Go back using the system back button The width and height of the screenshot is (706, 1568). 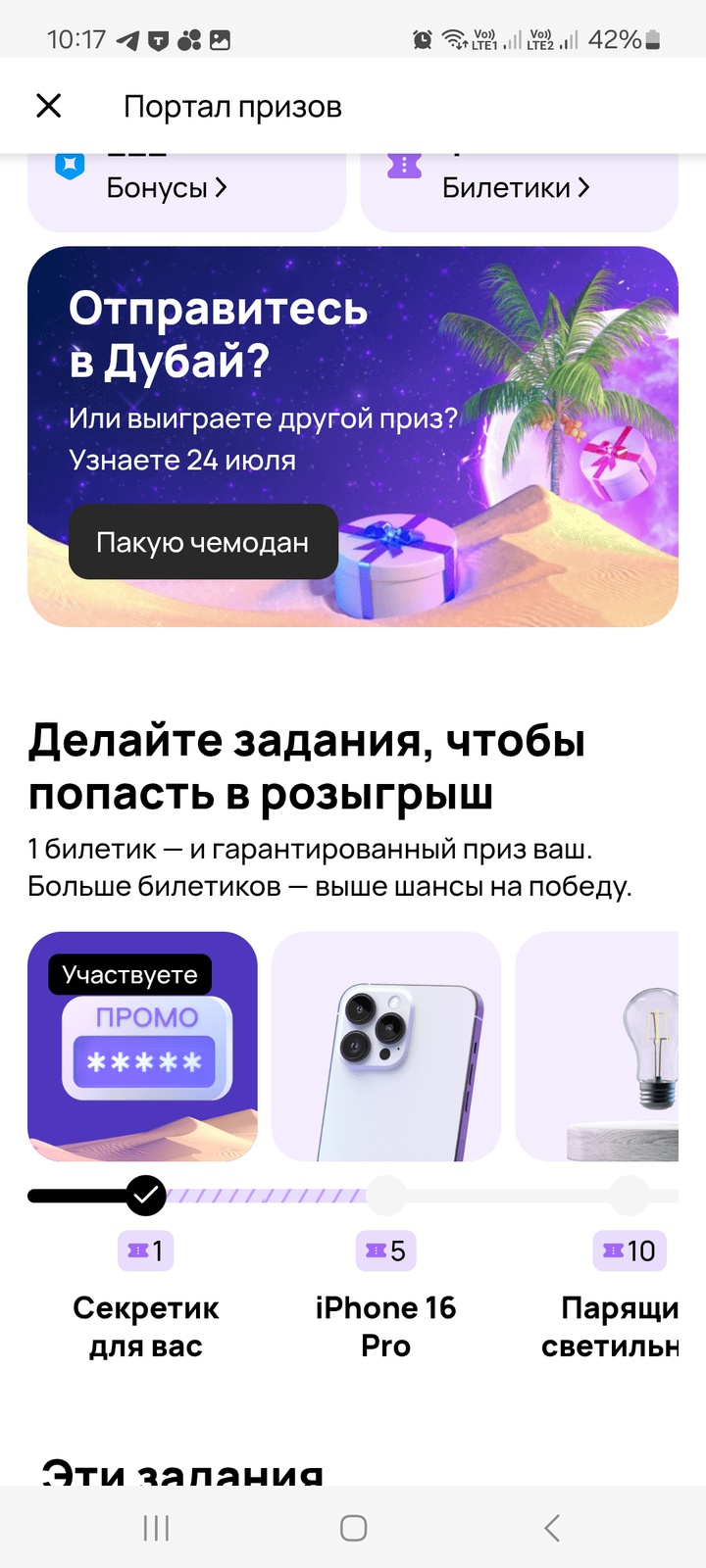click(x=551, y=1527)
